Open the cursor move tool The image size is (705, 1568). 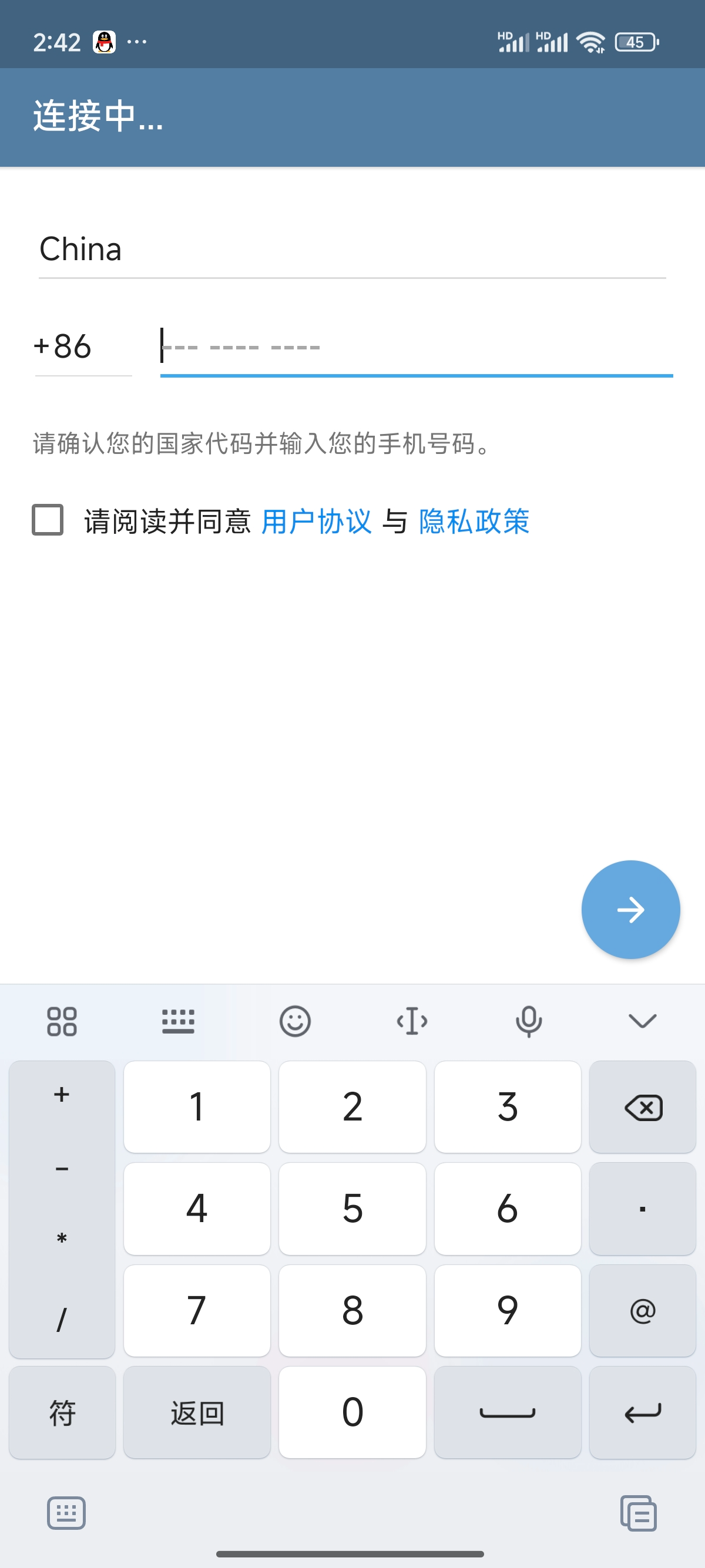coord(412,1021)
